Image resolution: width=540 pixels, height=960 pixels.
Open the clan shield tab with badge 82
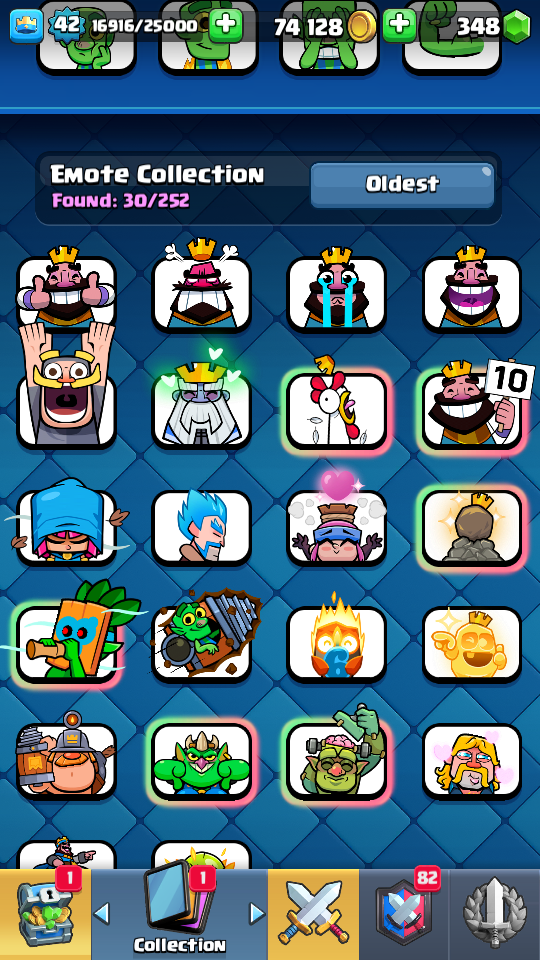pyautogui.click(x=403, y=914)
